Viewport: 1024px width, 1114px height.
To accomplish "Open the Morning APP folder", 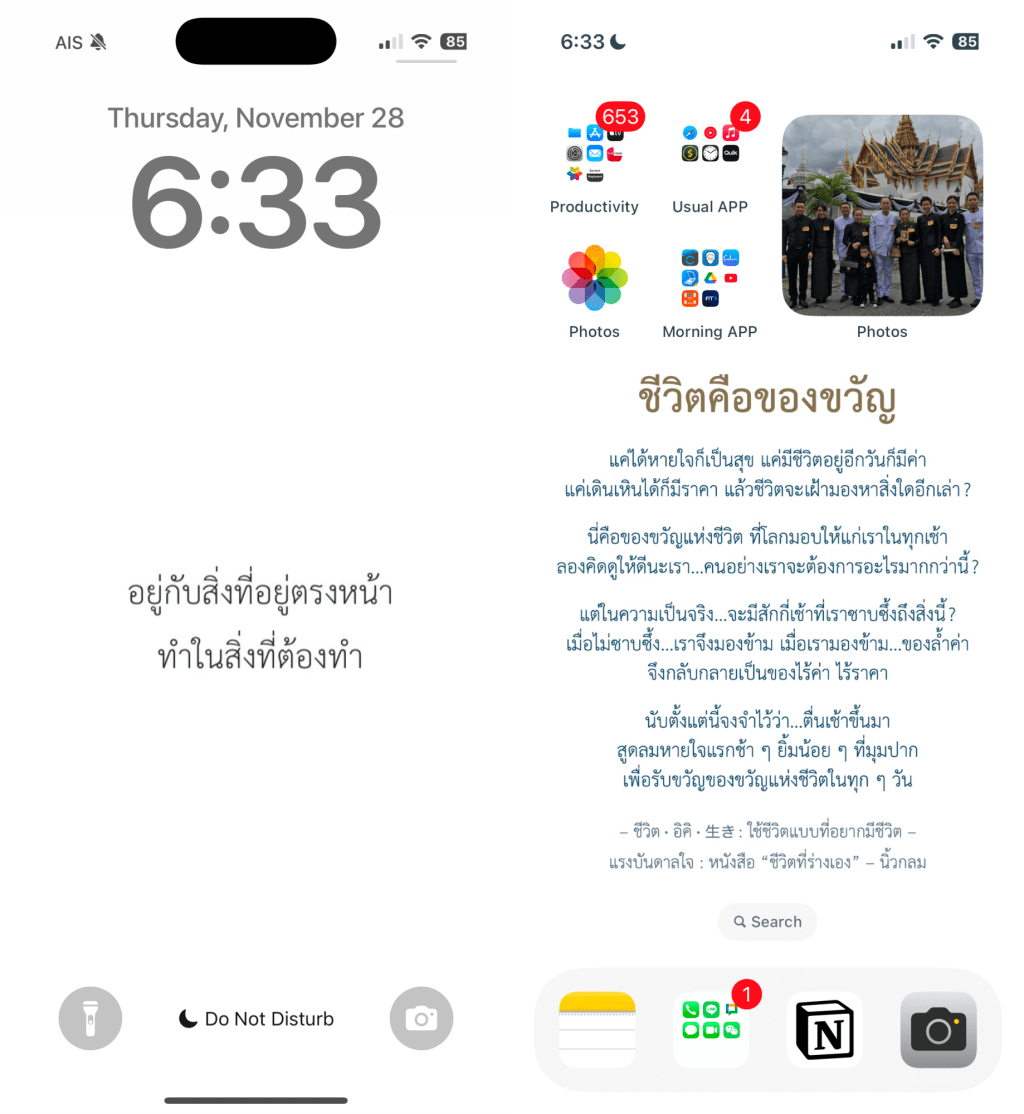I will point(710,278).
